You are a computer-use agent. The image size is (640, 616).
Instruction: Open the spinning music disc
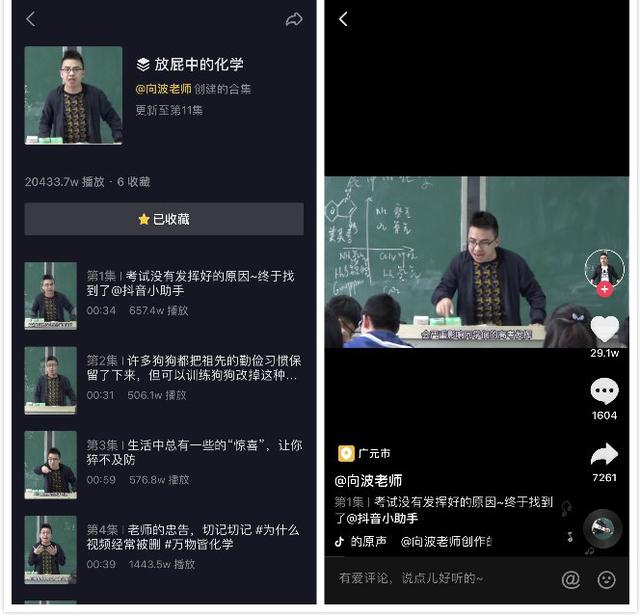(x=603, y=528)
